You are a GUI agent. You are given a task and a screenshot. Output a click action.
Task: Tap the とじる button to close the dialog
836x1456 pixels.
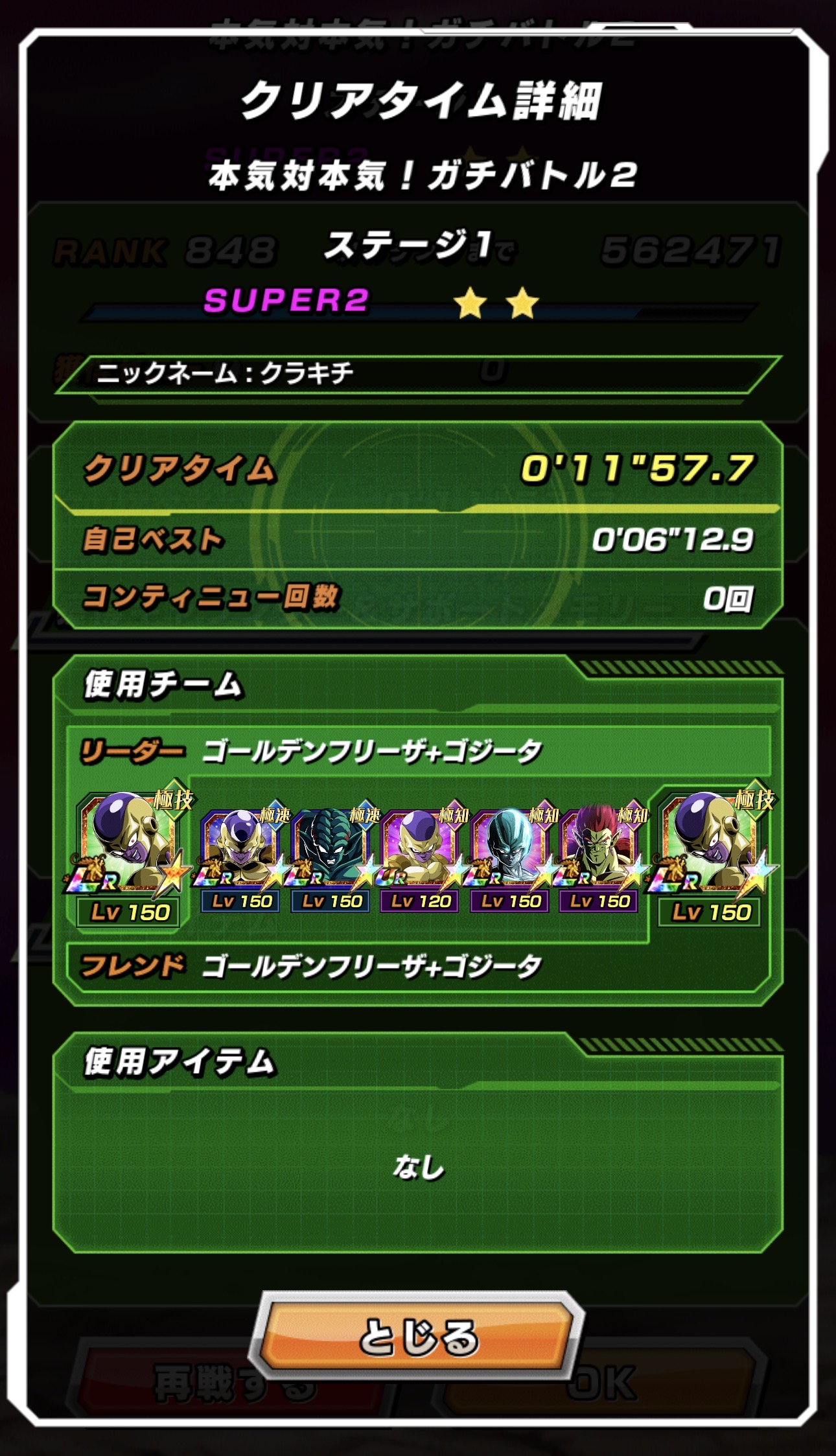pos(418,1336)
